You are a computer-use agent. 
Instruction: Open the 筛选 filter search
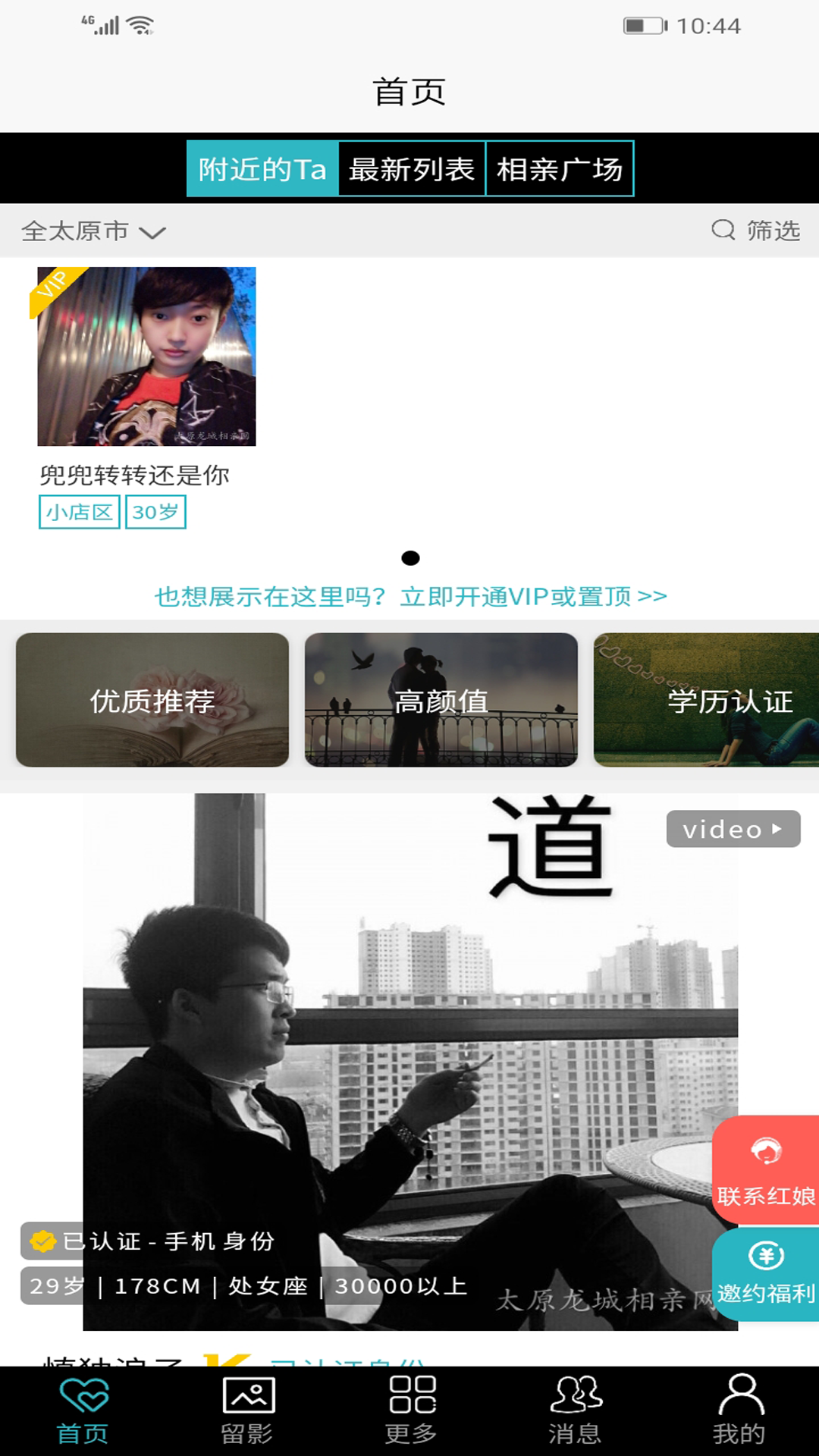756,230
